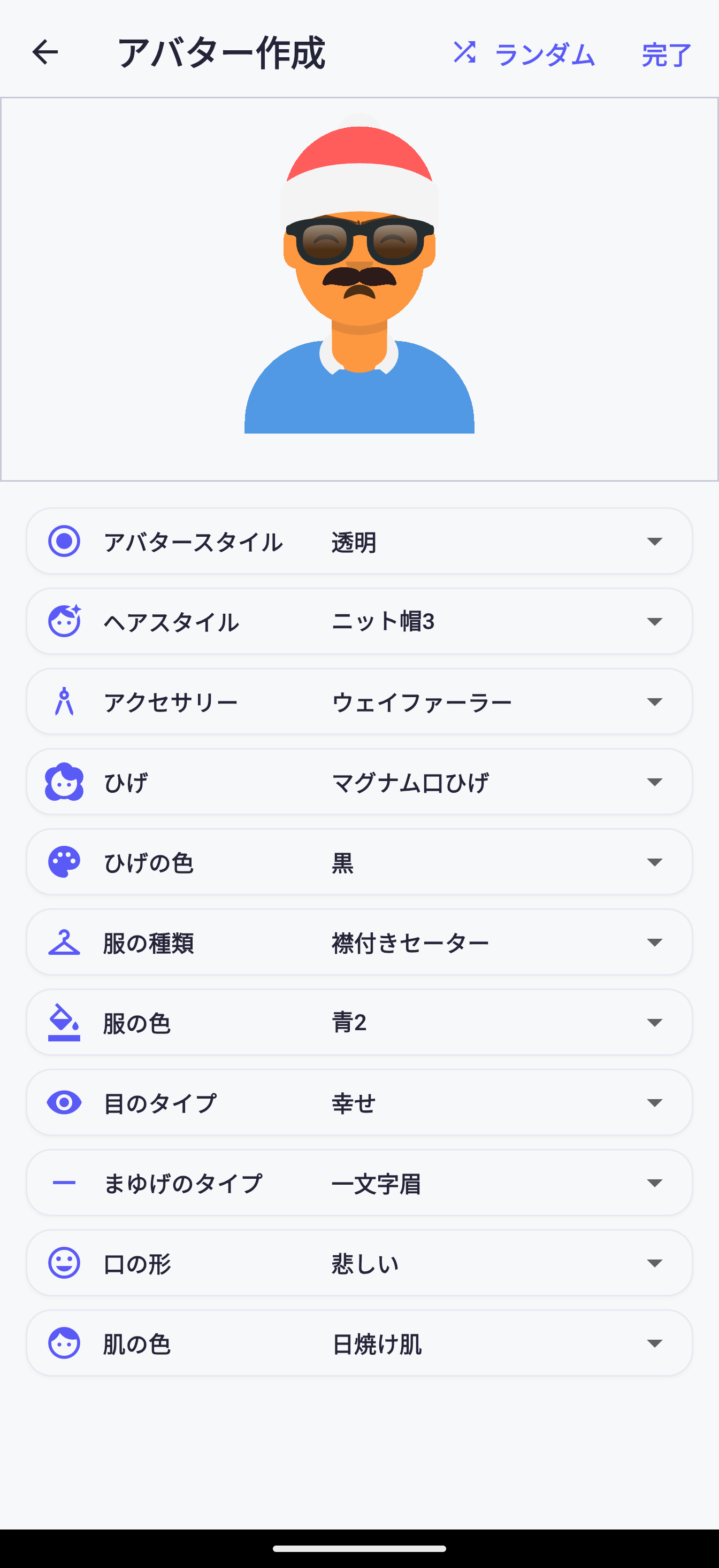Screen dimensions: 719x1568
Task: Change the まゆげのタイプ setting
Action: (359, 1183)
